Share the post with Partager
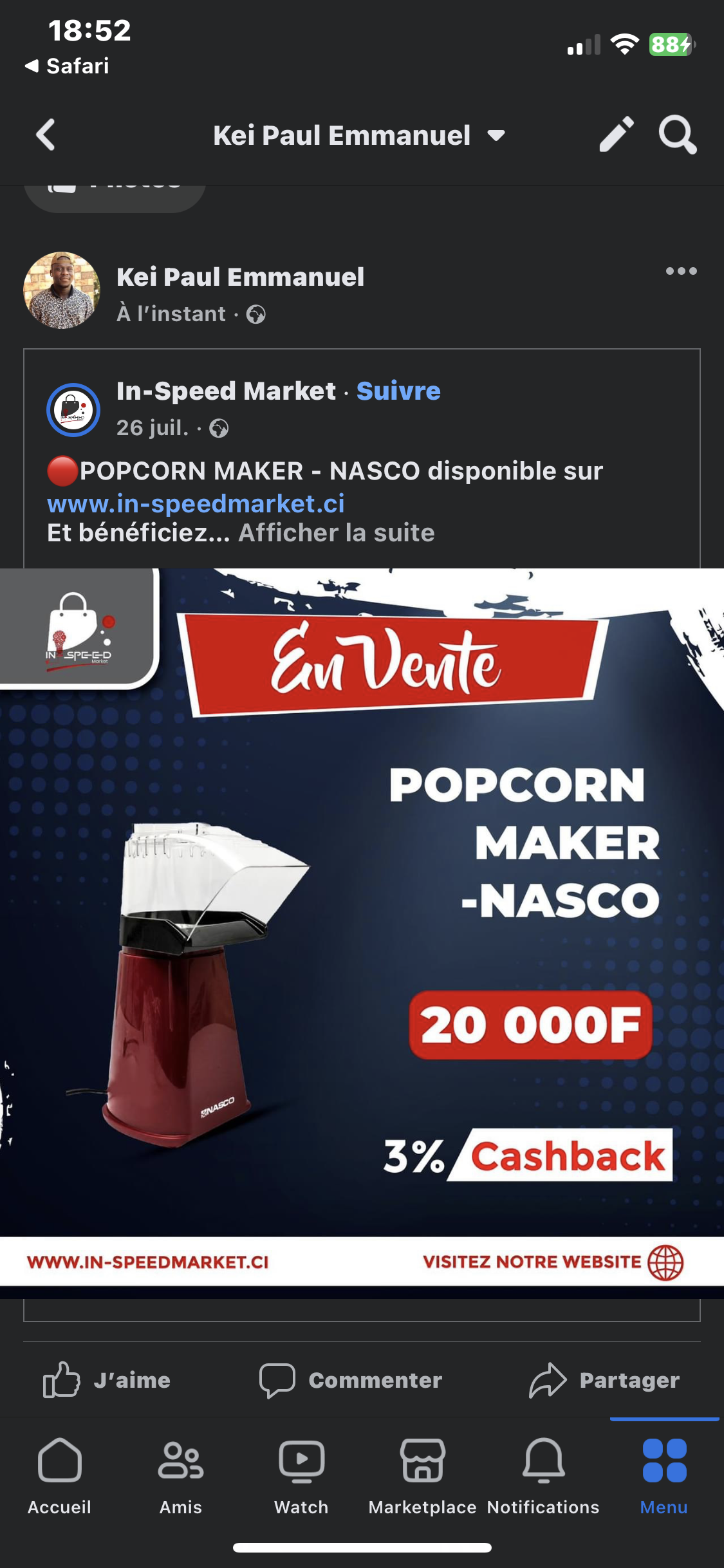The width and height of the screenshot is (724, 1568). (x=604, y=1380)
